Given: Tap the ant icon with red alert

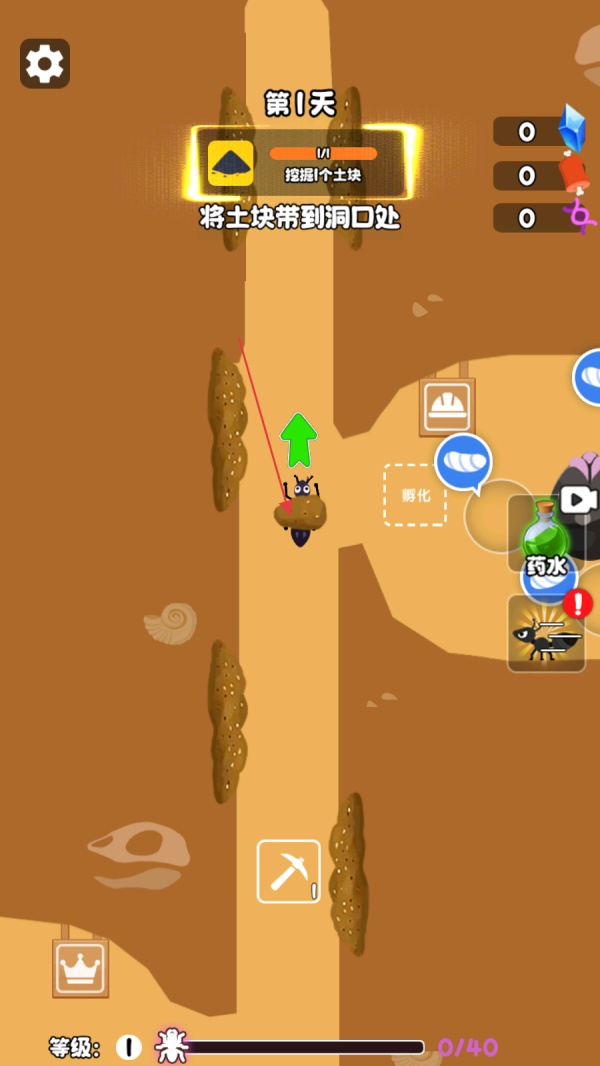Looking at the screenshot, I should [x=546, y=633].
